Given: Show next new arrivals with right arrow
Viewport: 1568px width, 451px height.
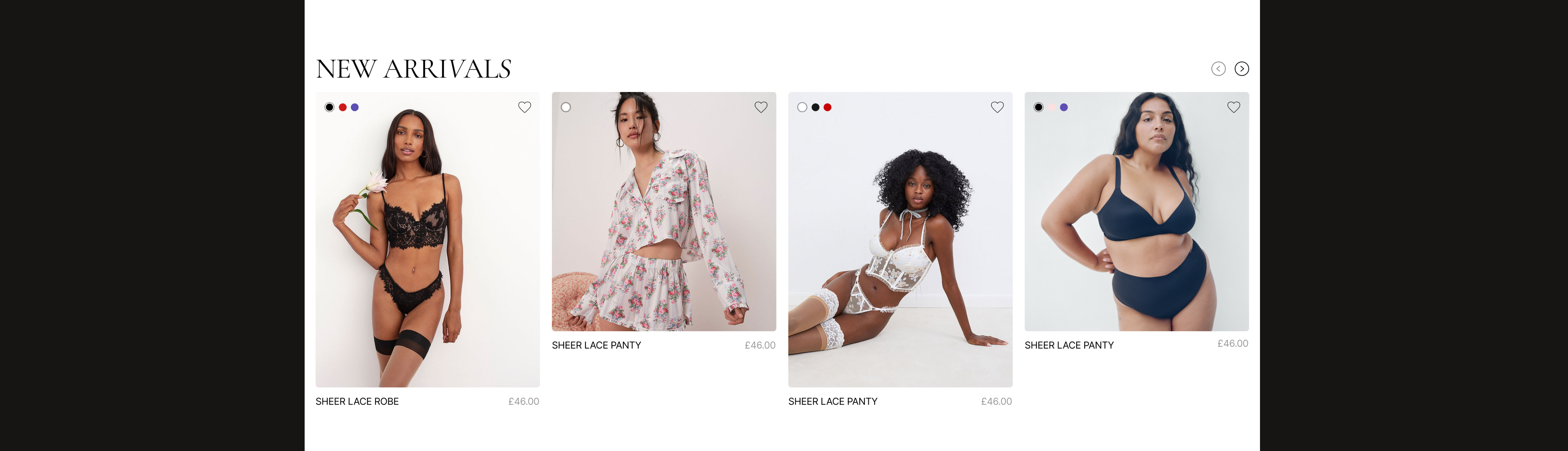Looking at the screenshot, I should coord(1241,69).
